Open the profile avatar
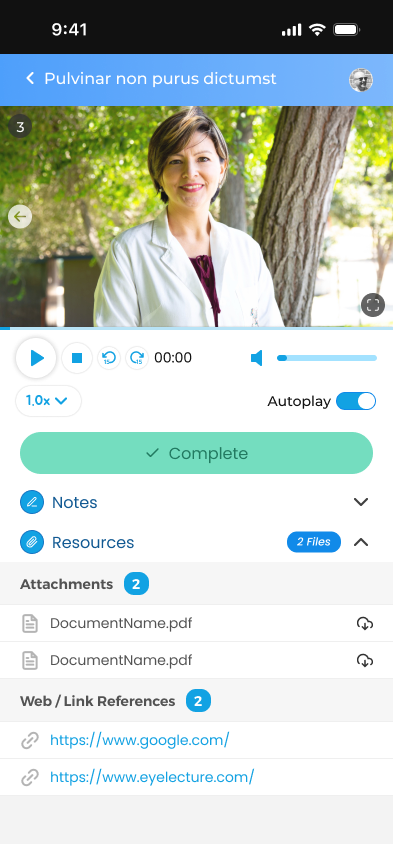Screen dimensions: 393x844 pyautogui.click(x=361, y=80)
